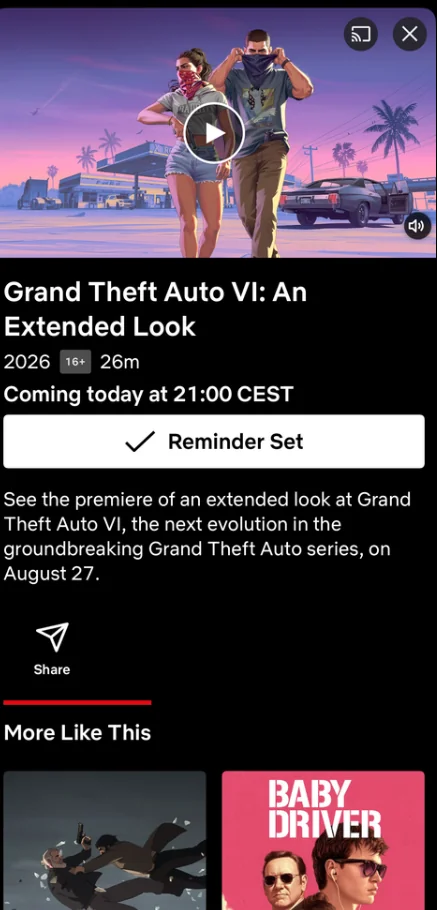The width and height of the screenshot is (437, 910).
Task: Open the animated gunfight movie poster
Action: tap(104, 840)
